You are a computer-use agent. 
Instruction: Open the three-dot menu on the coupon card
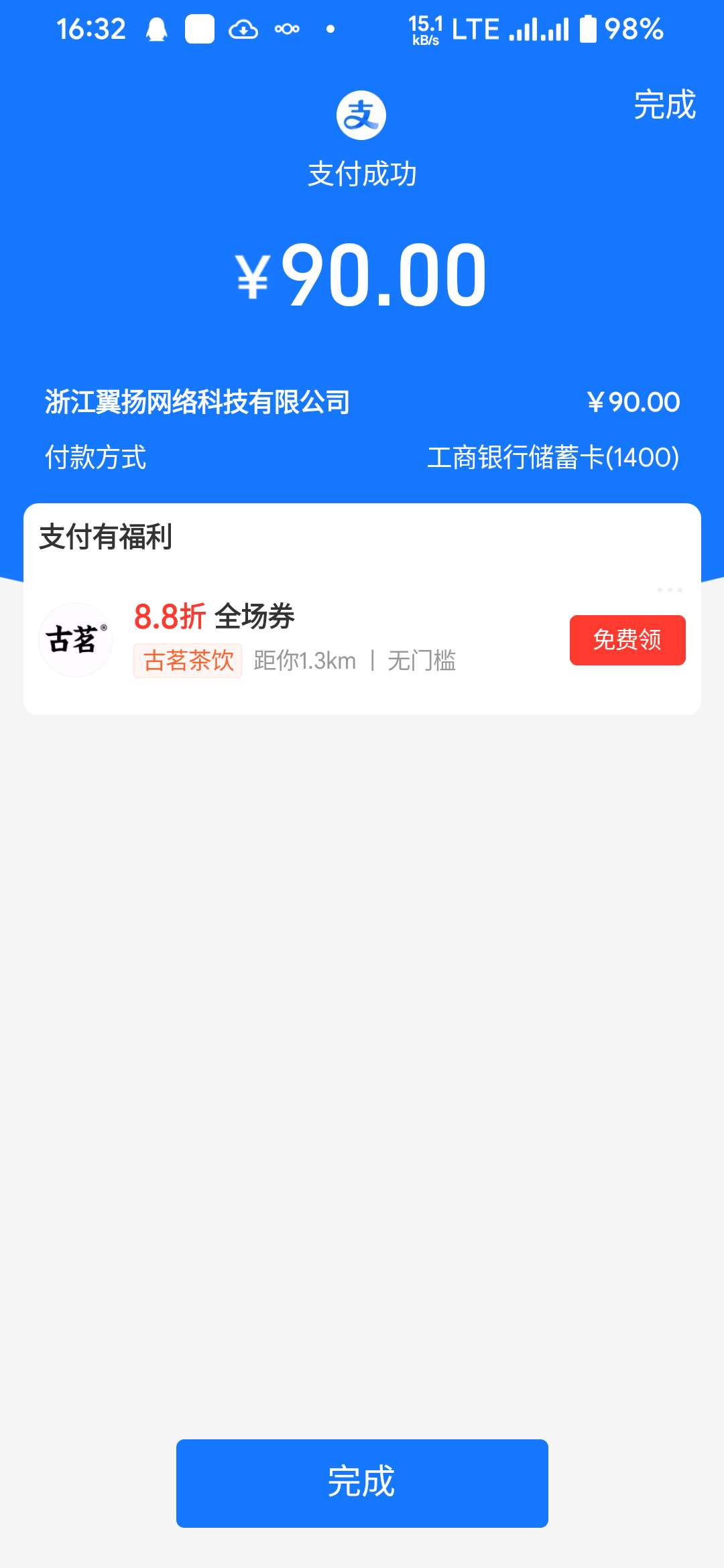pyautogui.click(x=670, y=590)
